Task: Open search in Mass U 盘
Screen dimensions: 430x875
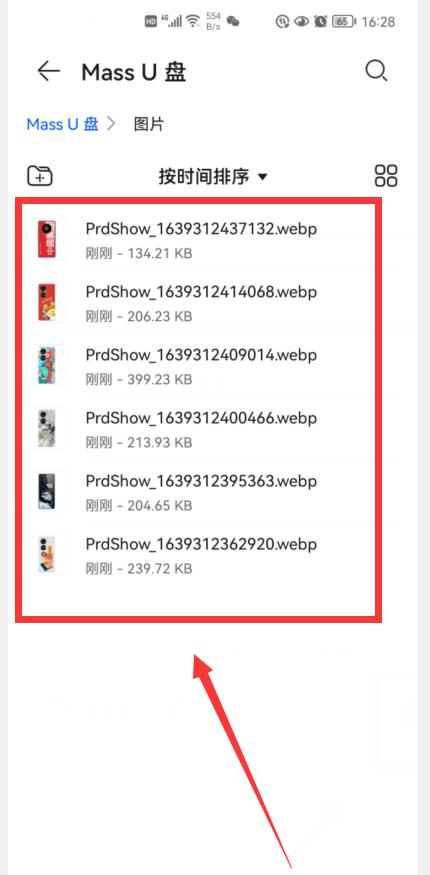Action: 376,71
